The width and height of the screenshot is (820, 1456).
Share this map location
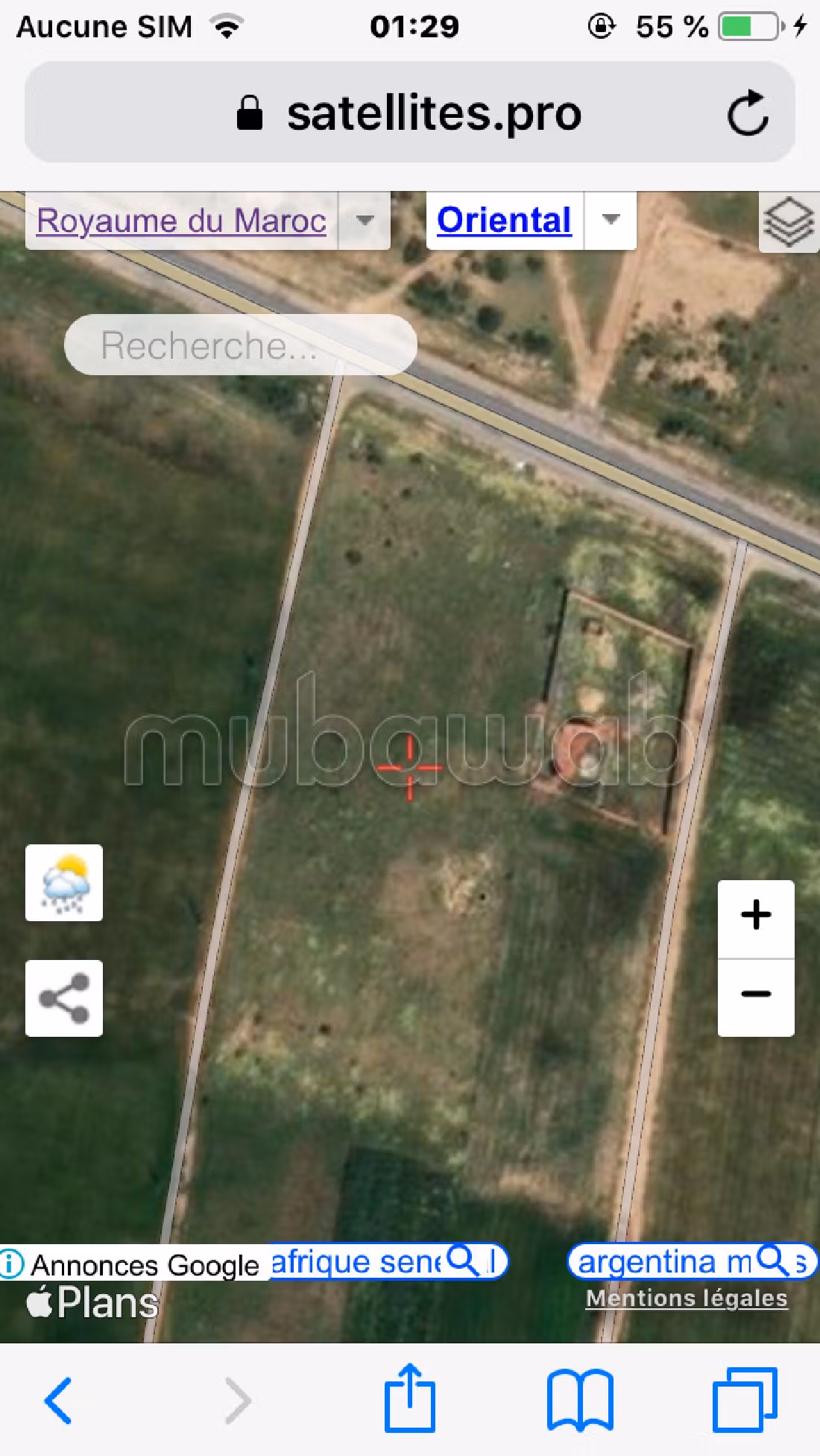(x=64, y=998)
